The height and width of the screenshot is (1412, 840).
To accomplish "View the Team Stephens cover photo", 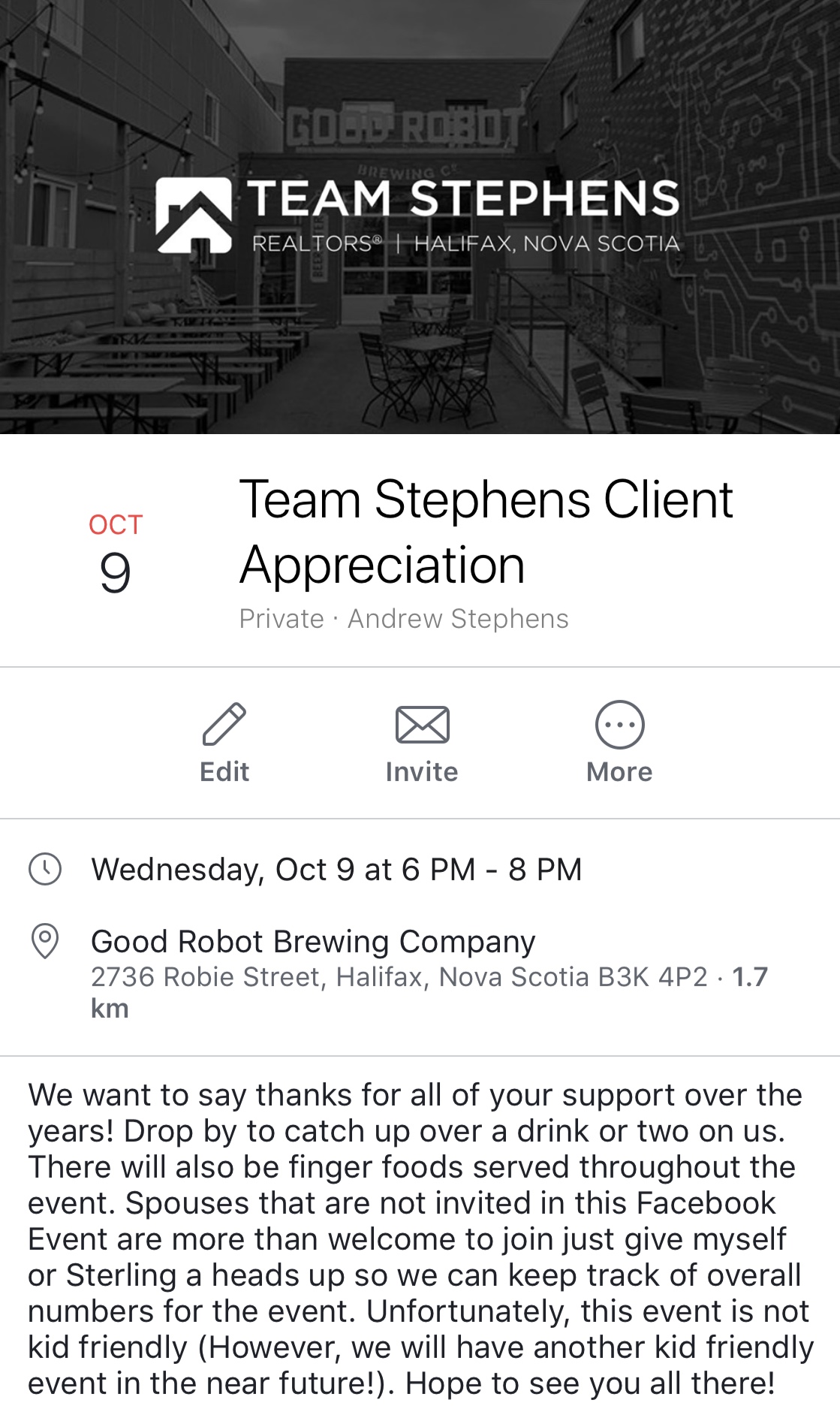I will point(420,217).
